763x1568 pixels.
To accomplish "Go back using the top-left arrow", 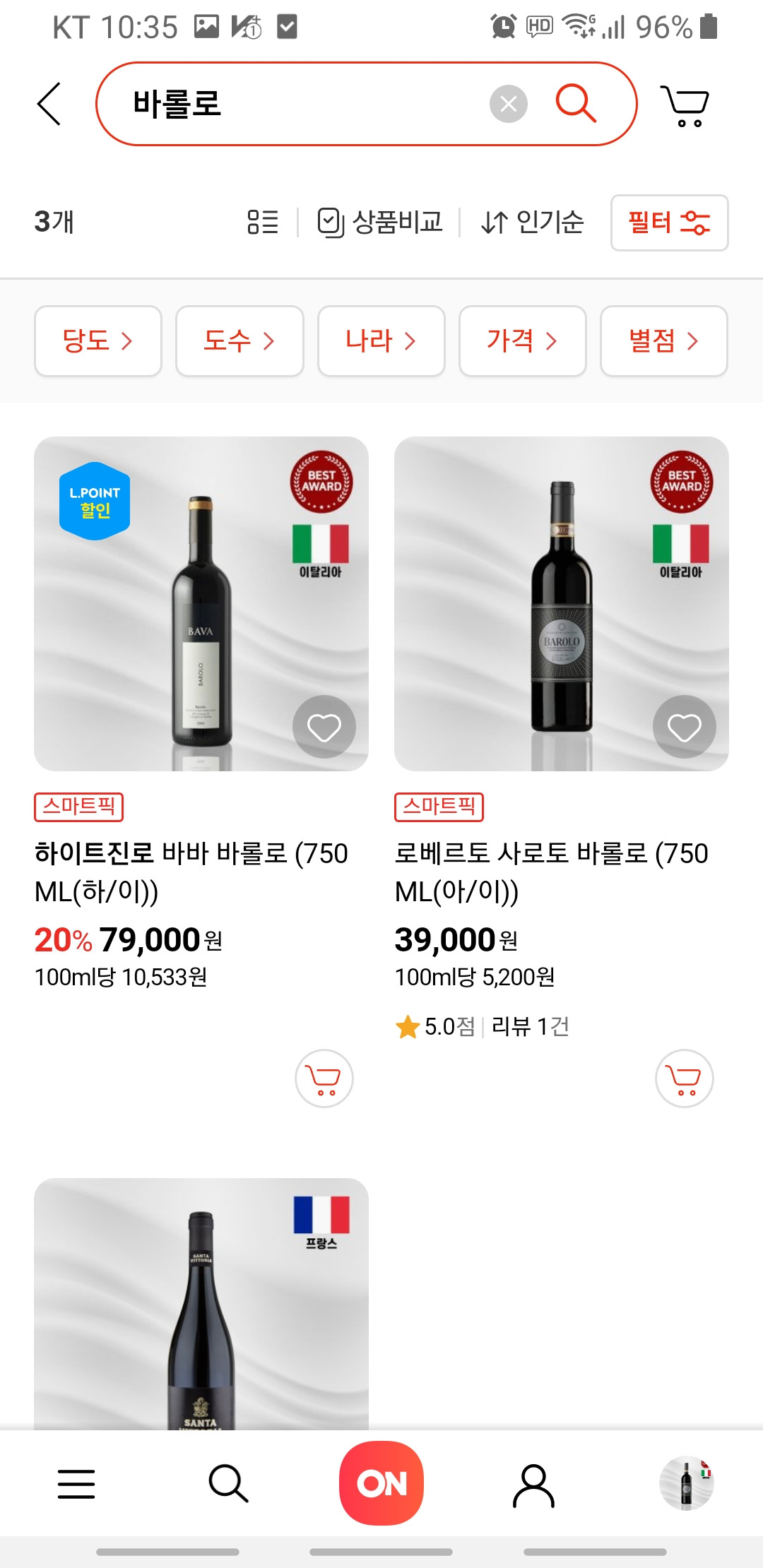I will pos(49,104).
